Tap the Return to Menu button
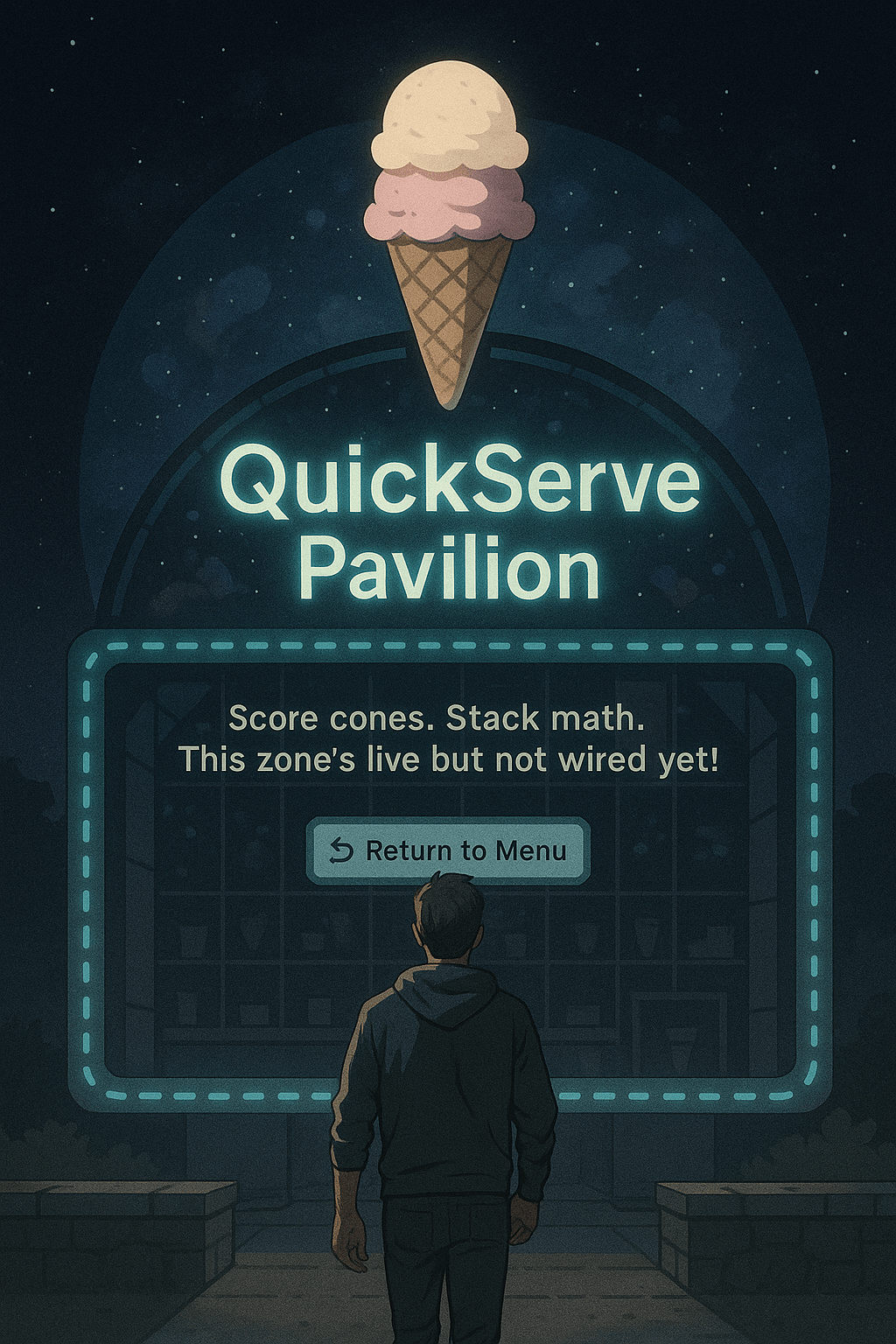896x1344 pixels. pos(448,850)
